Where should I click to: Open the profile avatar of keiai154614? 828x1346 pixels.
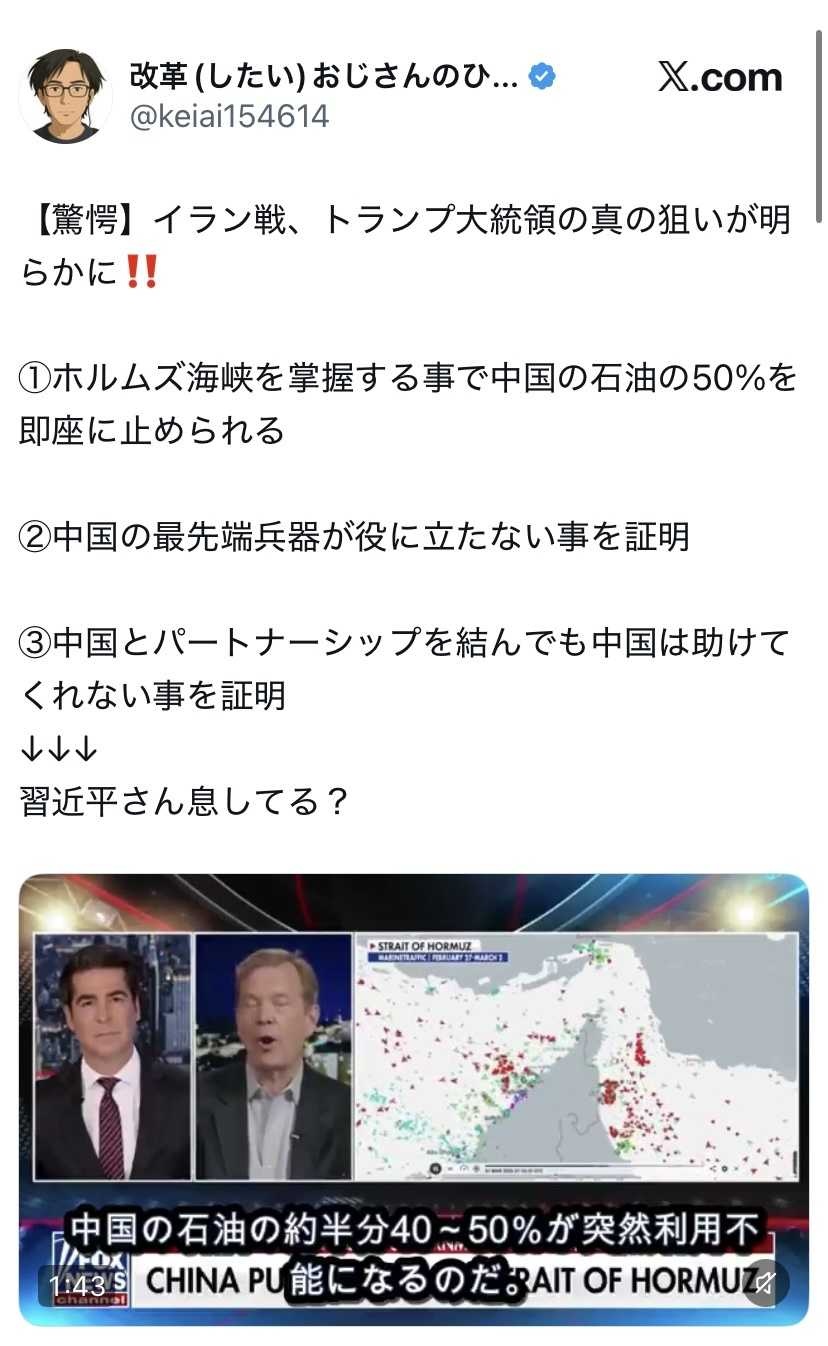[66, 96]
